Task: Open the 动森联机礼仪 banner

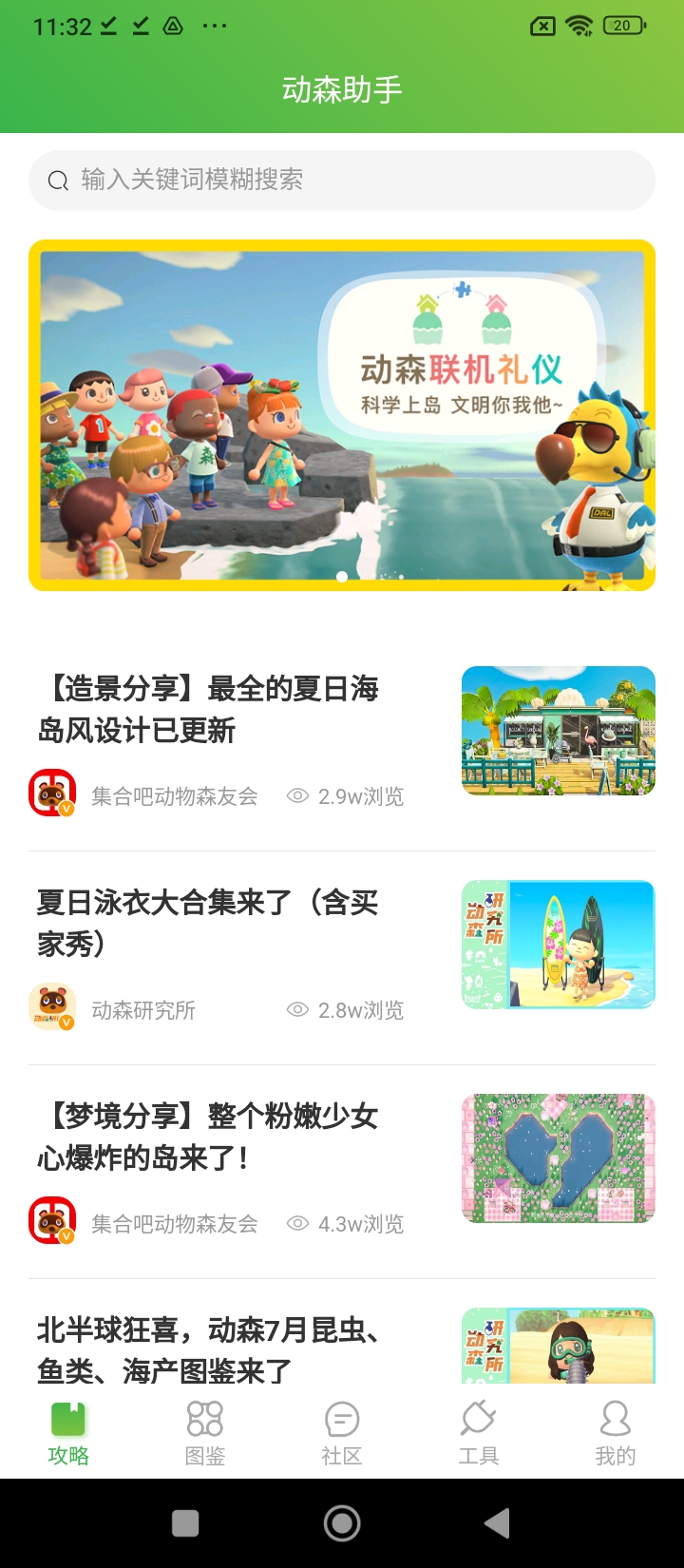Action: (342, 415)
